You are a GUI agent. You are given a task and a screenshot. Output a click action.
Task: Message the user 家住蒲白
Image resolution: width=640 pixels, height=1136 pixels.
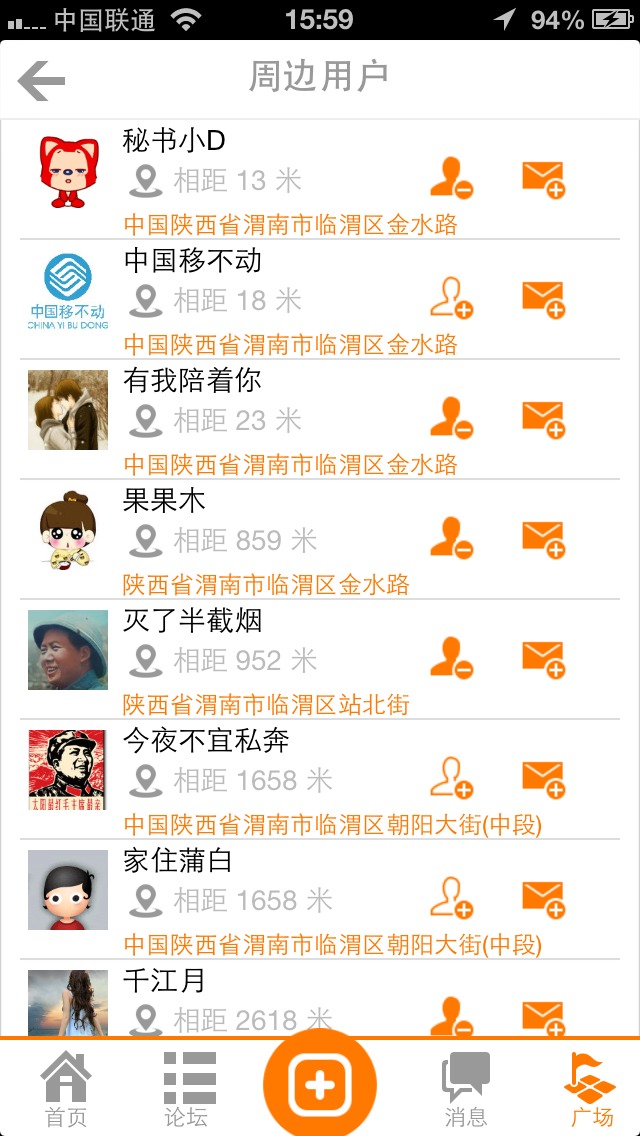543,898
